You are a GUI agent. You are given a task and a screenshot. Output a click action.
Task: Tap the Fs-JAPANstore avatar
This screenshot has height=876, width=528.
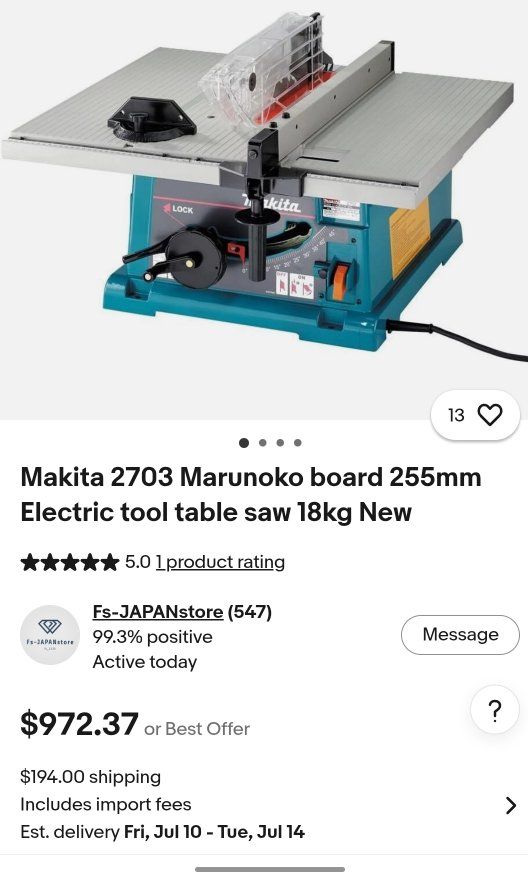[x=50, y=635]
